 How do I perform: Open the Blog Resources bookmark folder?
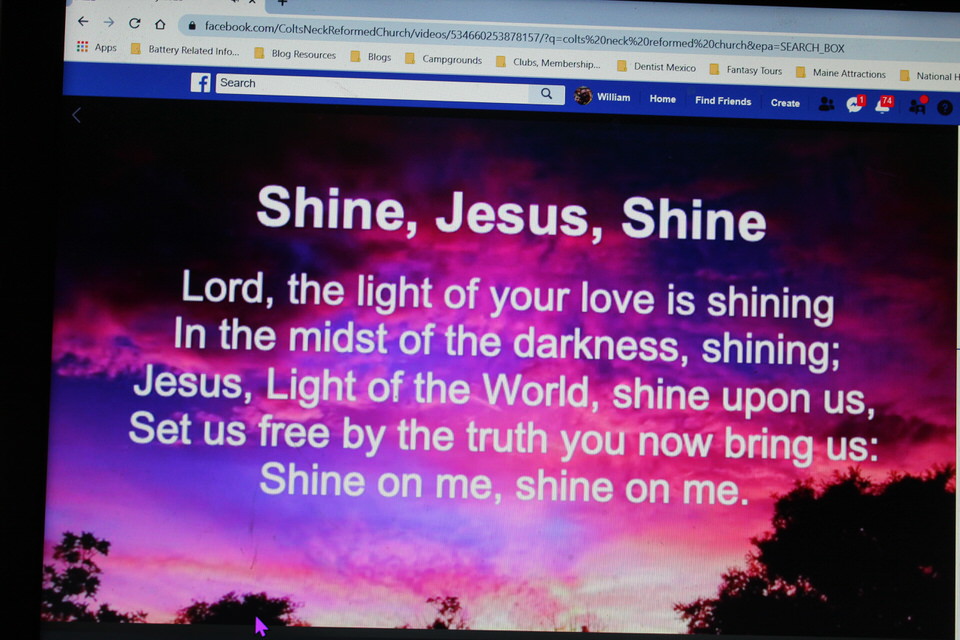[x=294, y=54]
